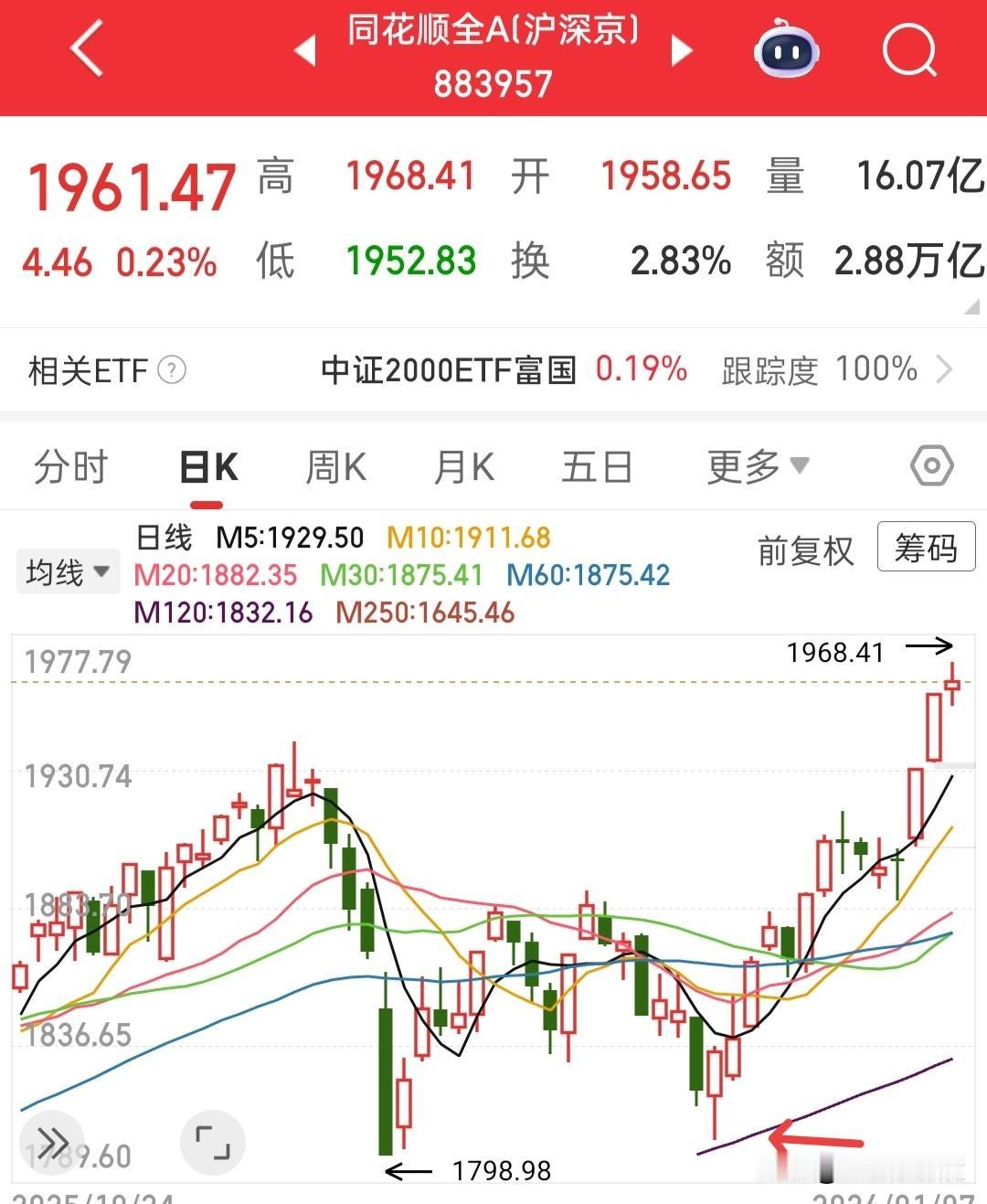Screen dimensions: 987x1204
Task: Tap M5:1929.50 to toggle that moving average
Action: (289, 538)
